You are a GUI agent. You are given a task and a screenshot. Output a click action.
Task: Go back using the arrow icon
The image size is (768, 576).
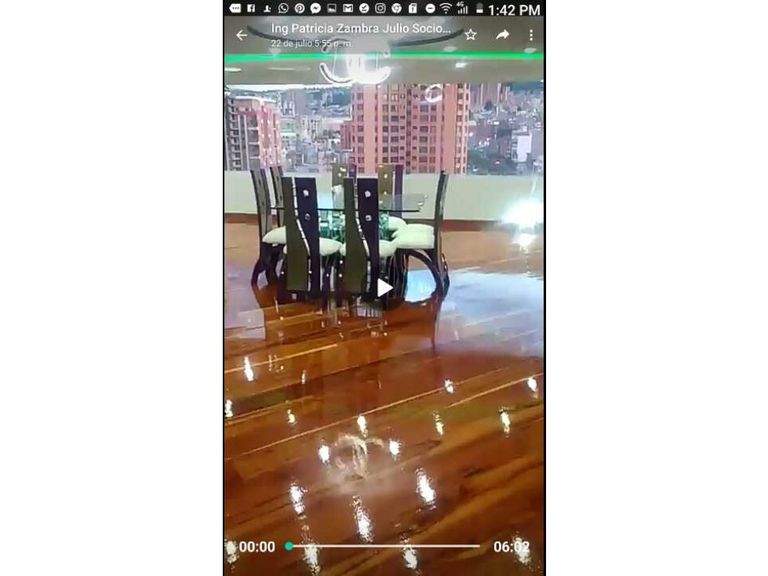pyautogui.click(x=241, y=35)
